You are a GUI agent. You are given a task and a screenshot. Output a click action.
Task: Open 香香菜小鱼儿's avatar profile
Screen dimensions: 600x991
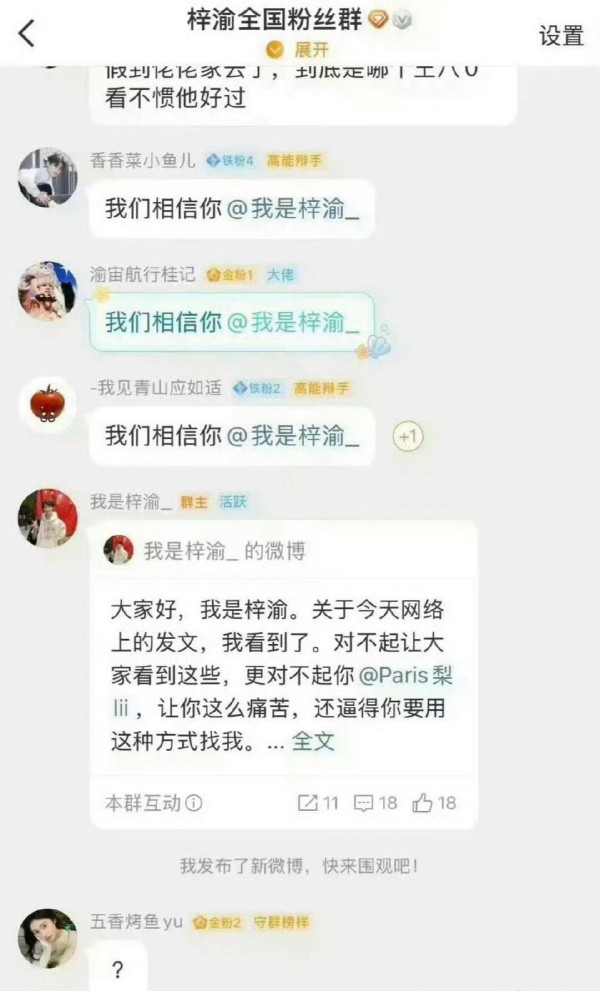[47, 178]
